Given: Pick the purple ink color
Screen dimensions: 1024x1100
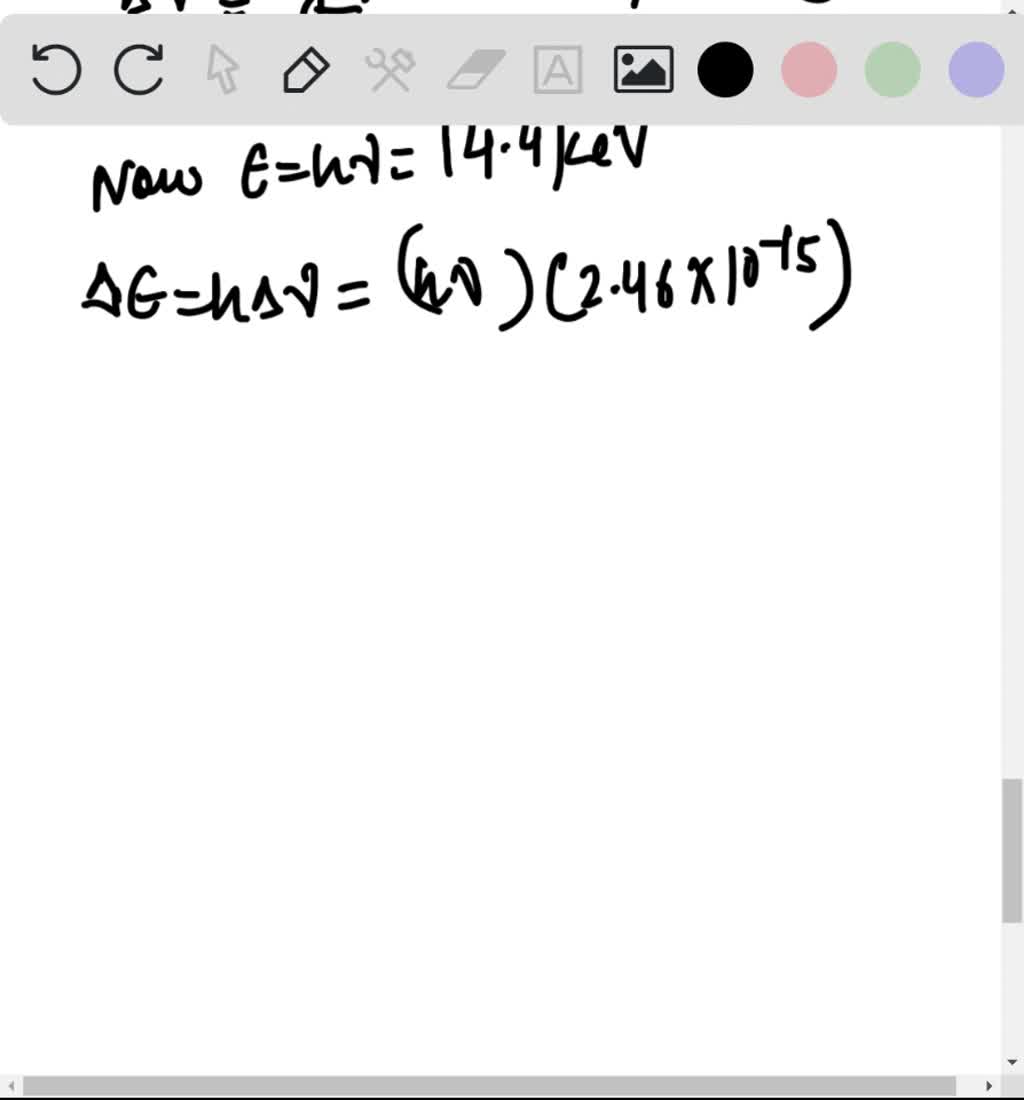Looking at the screenshot, I should [x=975, y=70].
